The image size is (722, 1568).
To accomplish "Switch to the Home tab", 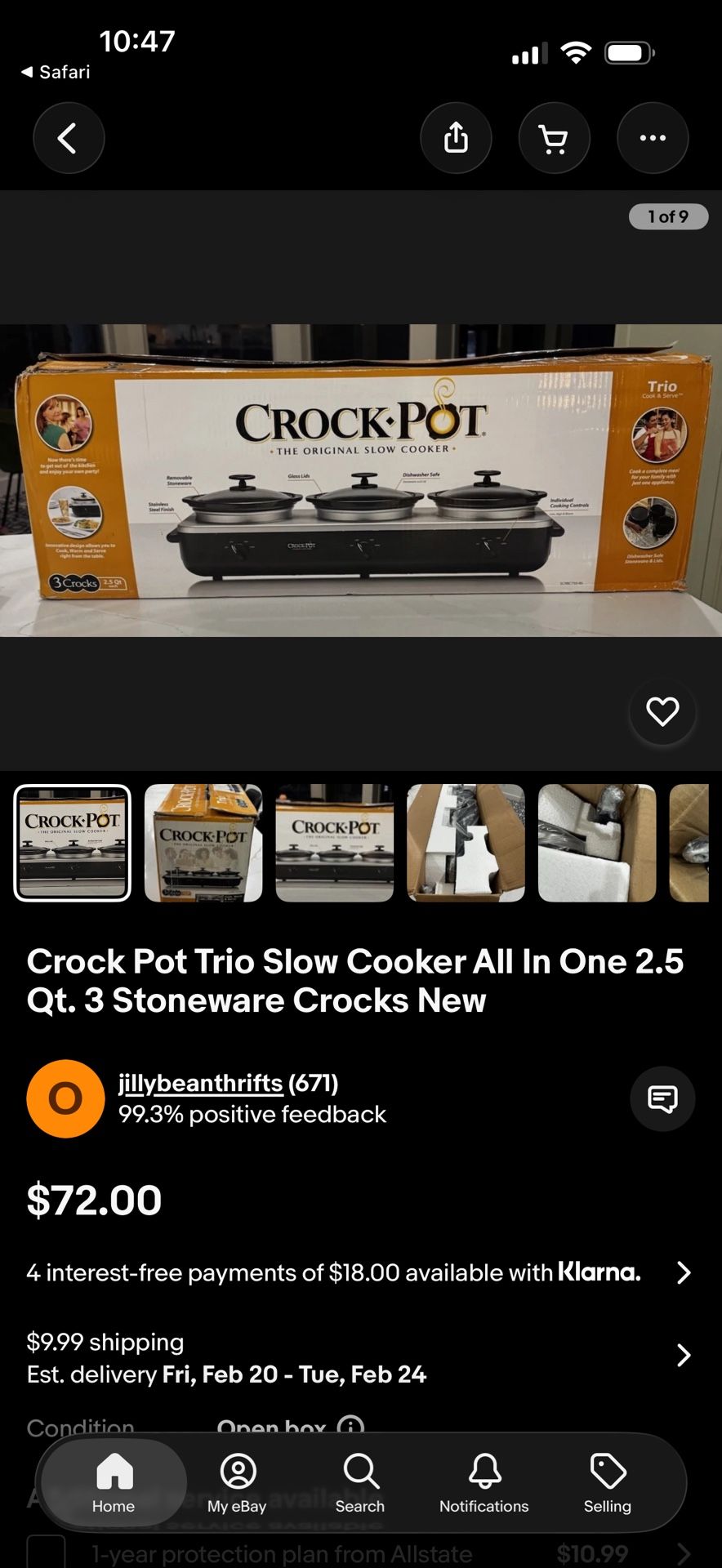I will coord(114,1482).
